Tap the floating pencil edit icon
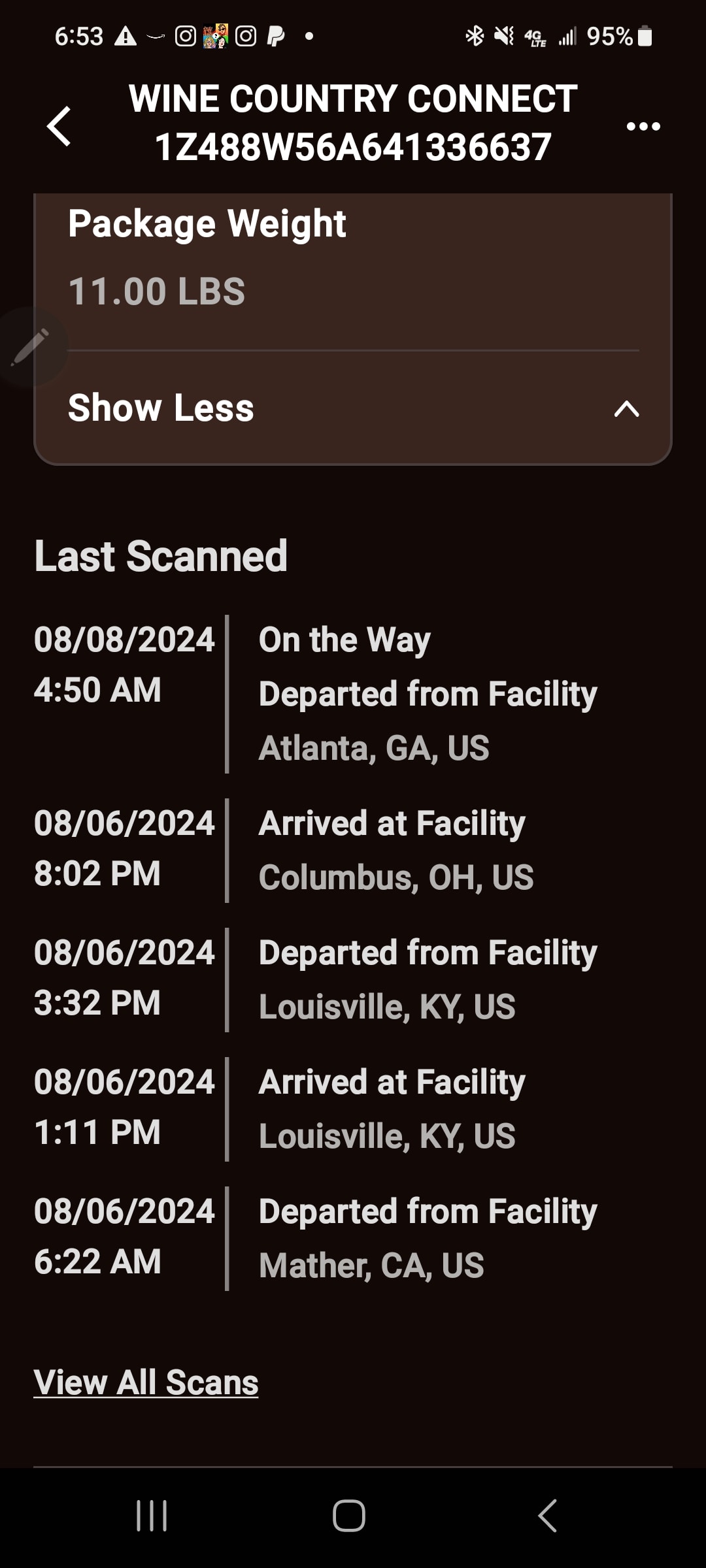The image size is (706, 1568). pos(30,346)
